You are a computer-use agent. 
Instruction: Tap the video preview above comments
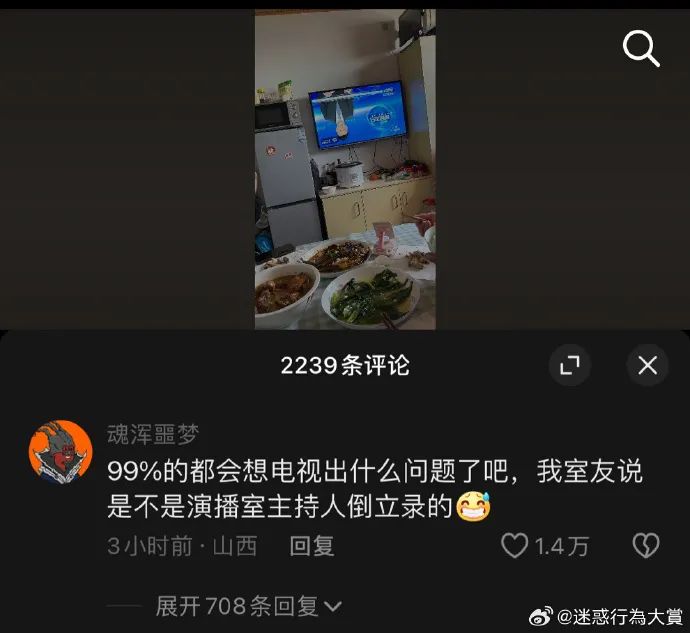pyautogui.click(x=345, y=170)
